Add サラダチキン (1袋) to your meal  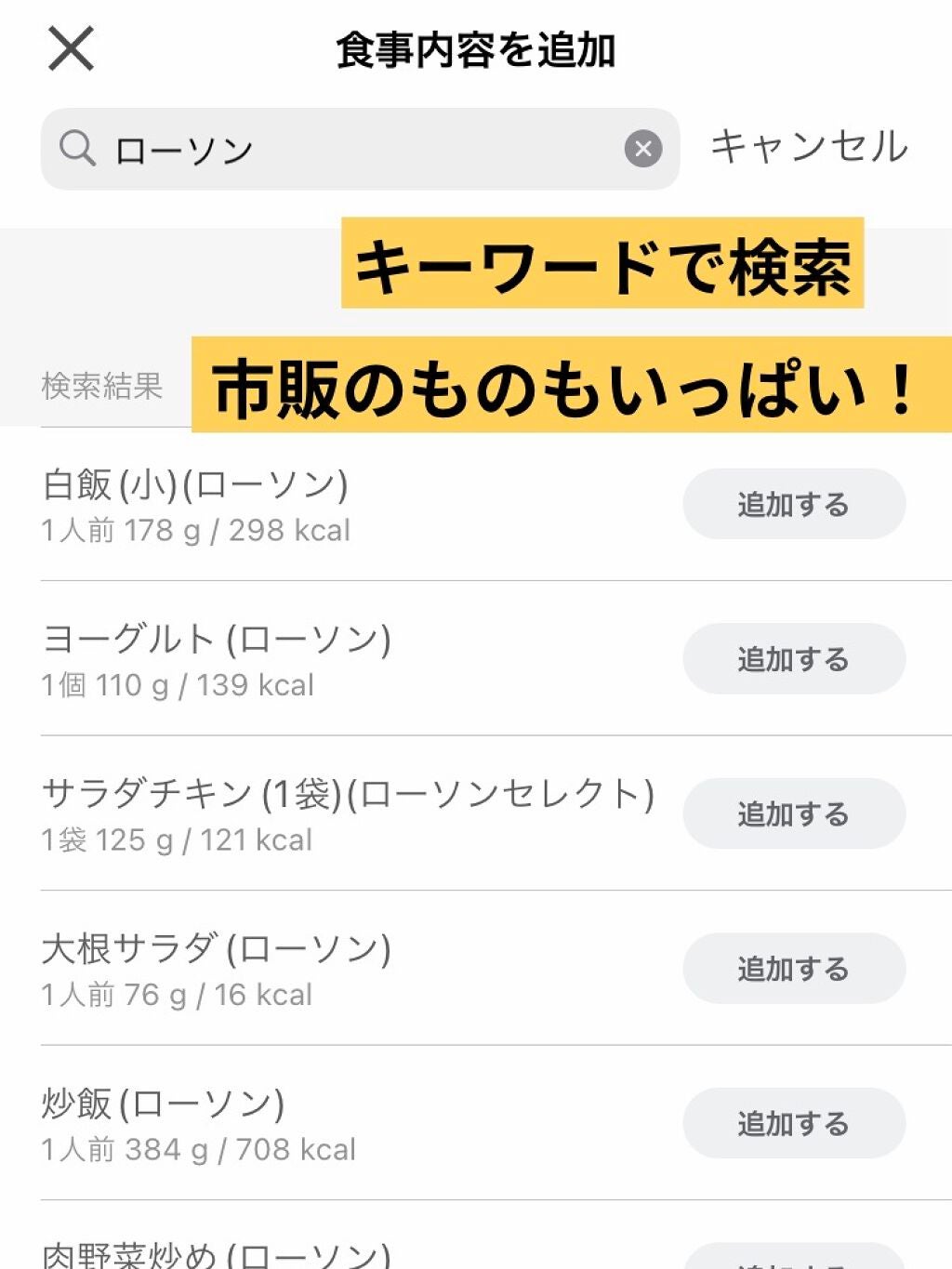point(793,813)
